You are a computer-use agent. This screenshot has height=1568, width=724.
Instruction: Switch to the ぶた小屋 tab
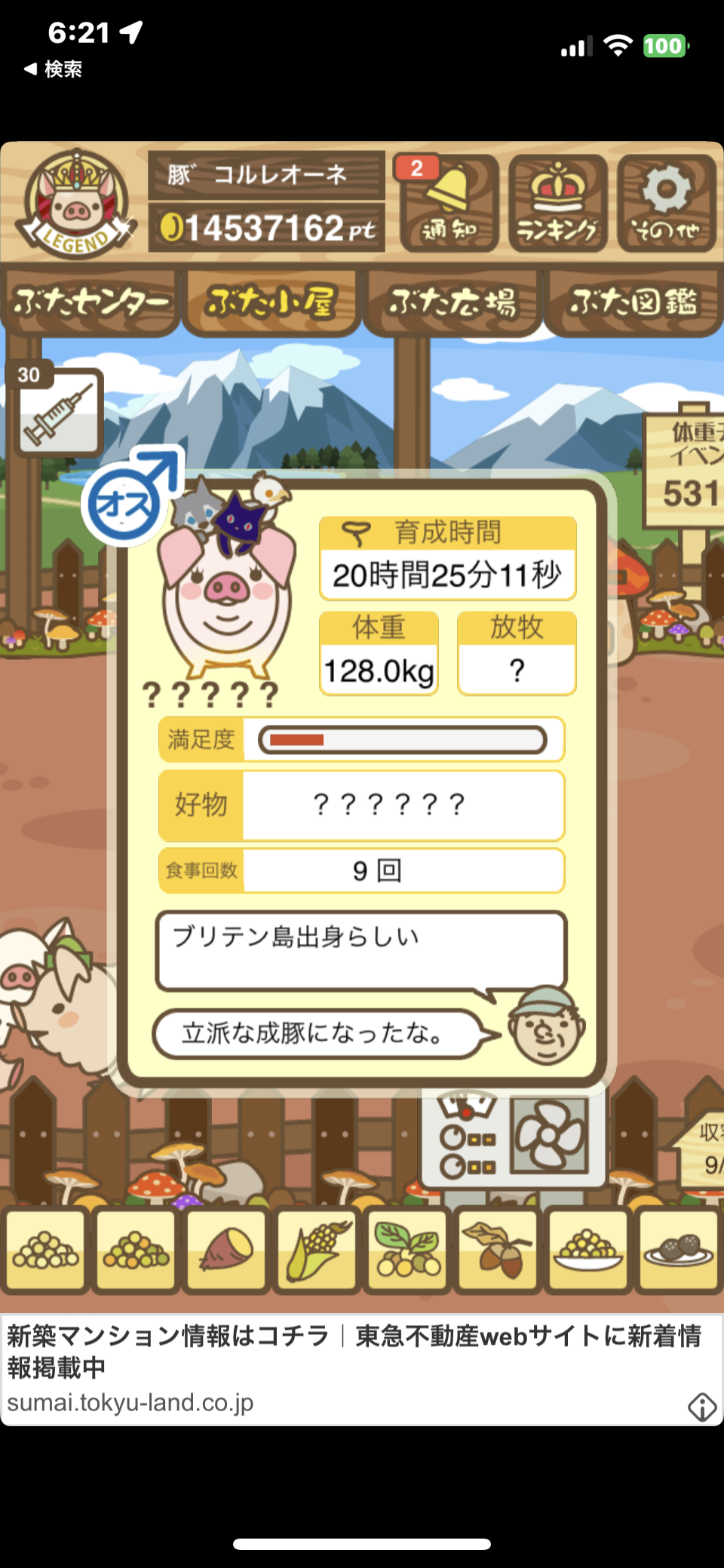click(x=271, y=302)
